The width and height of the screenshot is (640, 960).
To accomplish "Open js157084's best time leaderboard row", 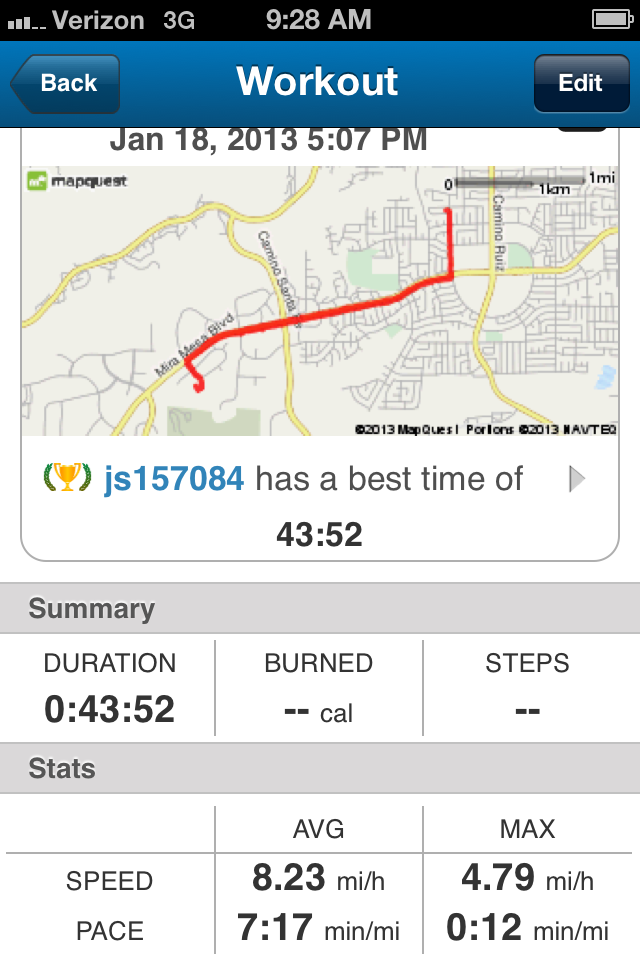I will click(576, 480).
